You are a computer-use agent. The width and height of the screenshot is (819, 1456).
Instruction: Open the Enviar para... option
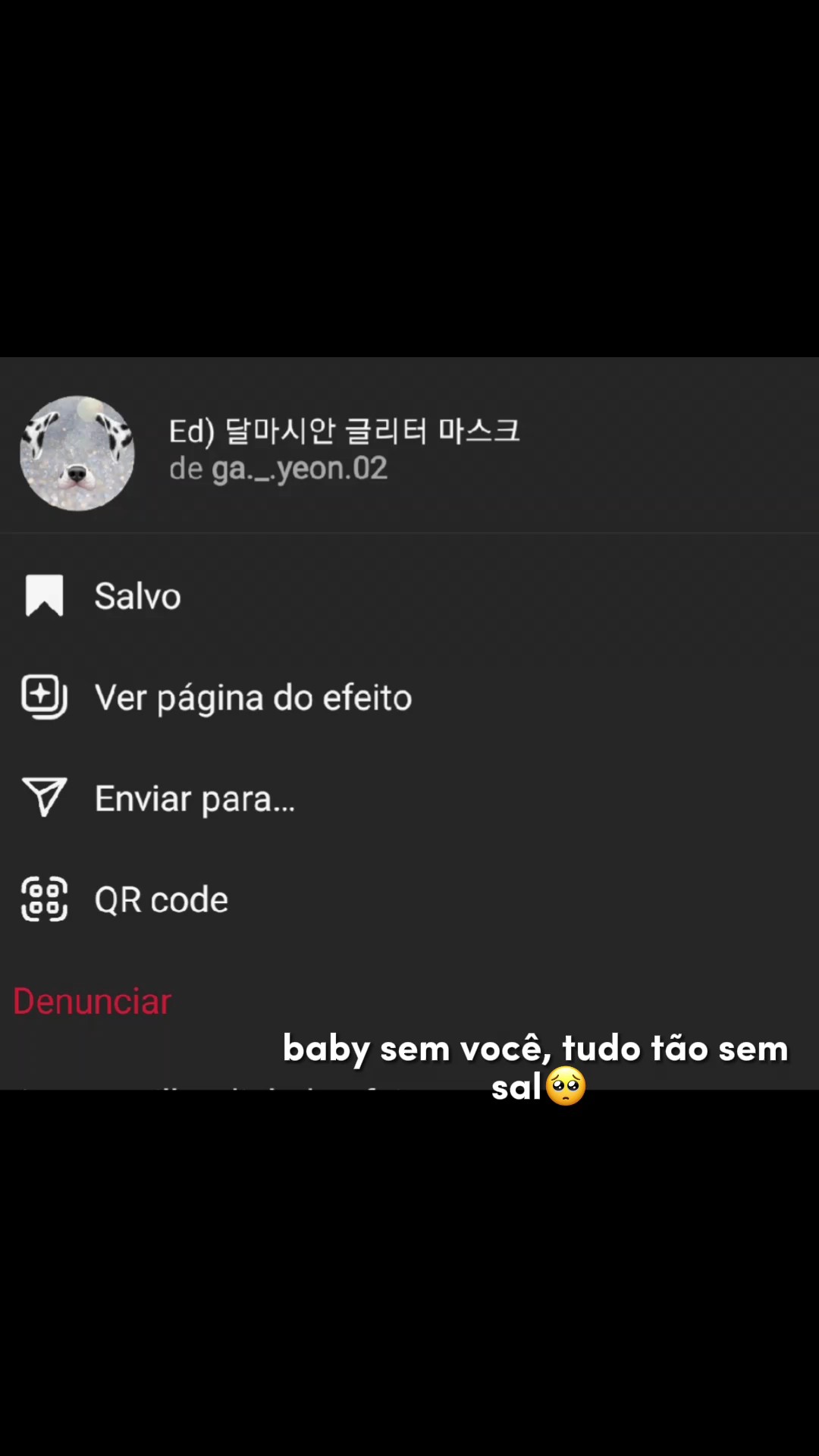[x=194, y=797]
